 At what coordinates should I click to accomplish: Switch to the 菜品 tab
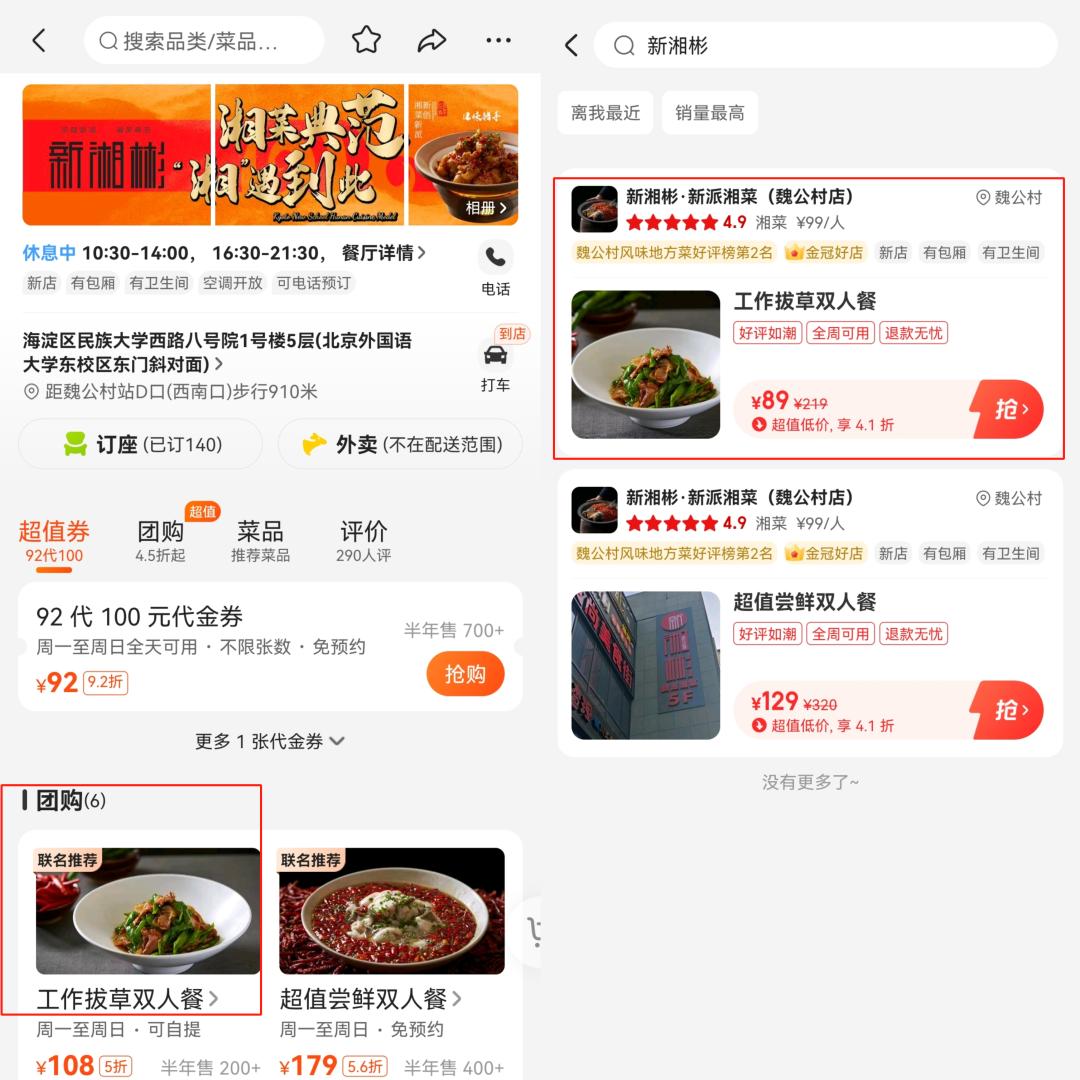[x=260, y=540]
